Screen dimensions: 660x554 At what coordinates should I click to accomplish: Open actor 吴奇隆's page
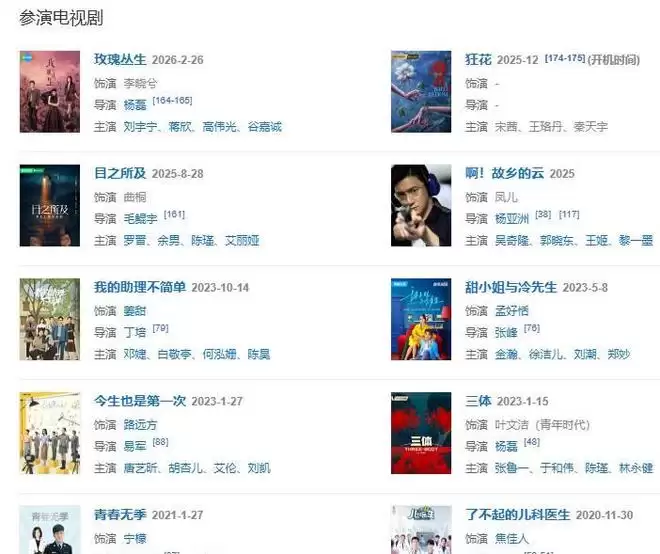511,241
